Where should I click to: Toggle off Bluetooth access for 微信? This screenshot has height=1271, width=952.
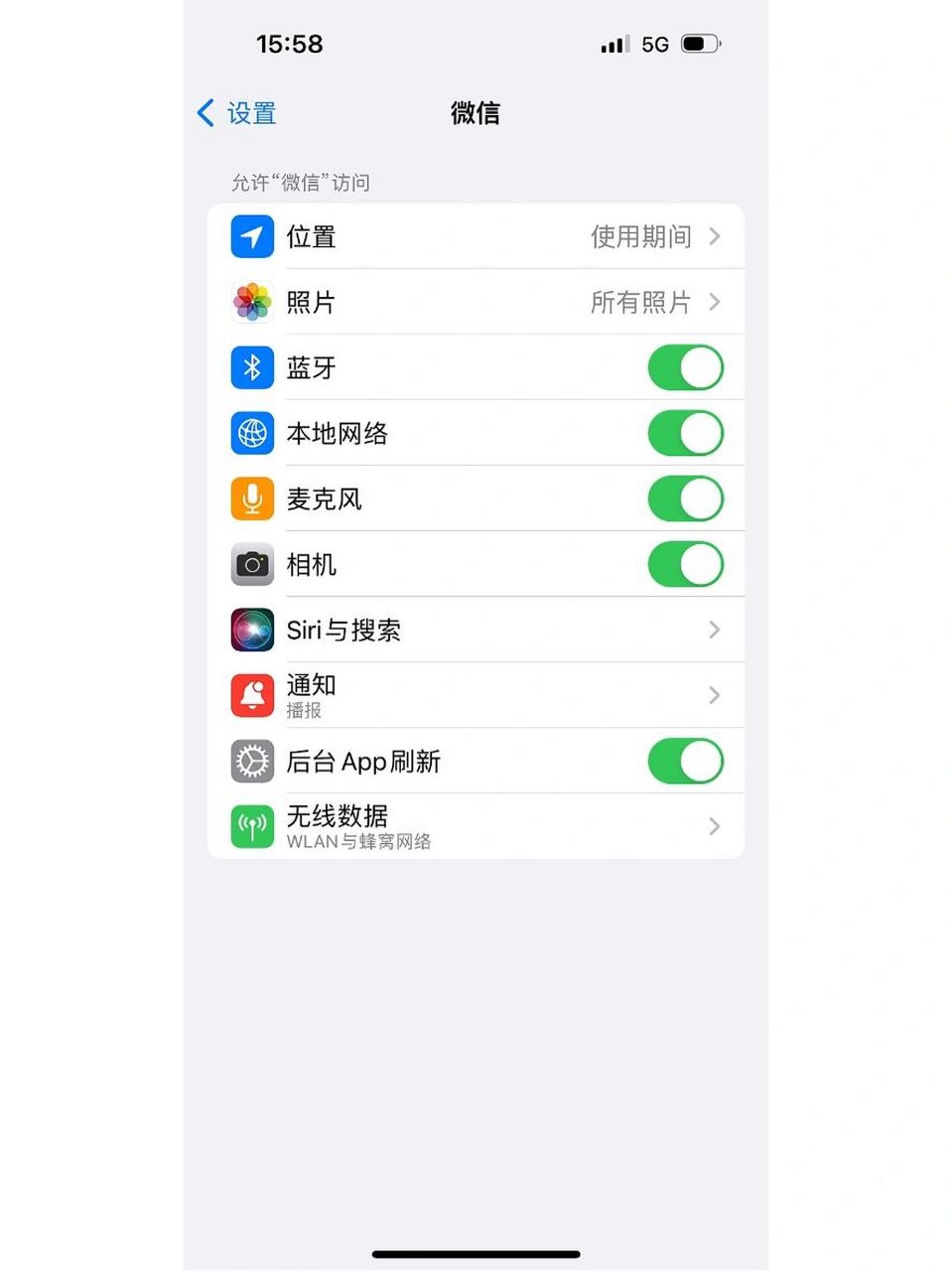(686, 367)
